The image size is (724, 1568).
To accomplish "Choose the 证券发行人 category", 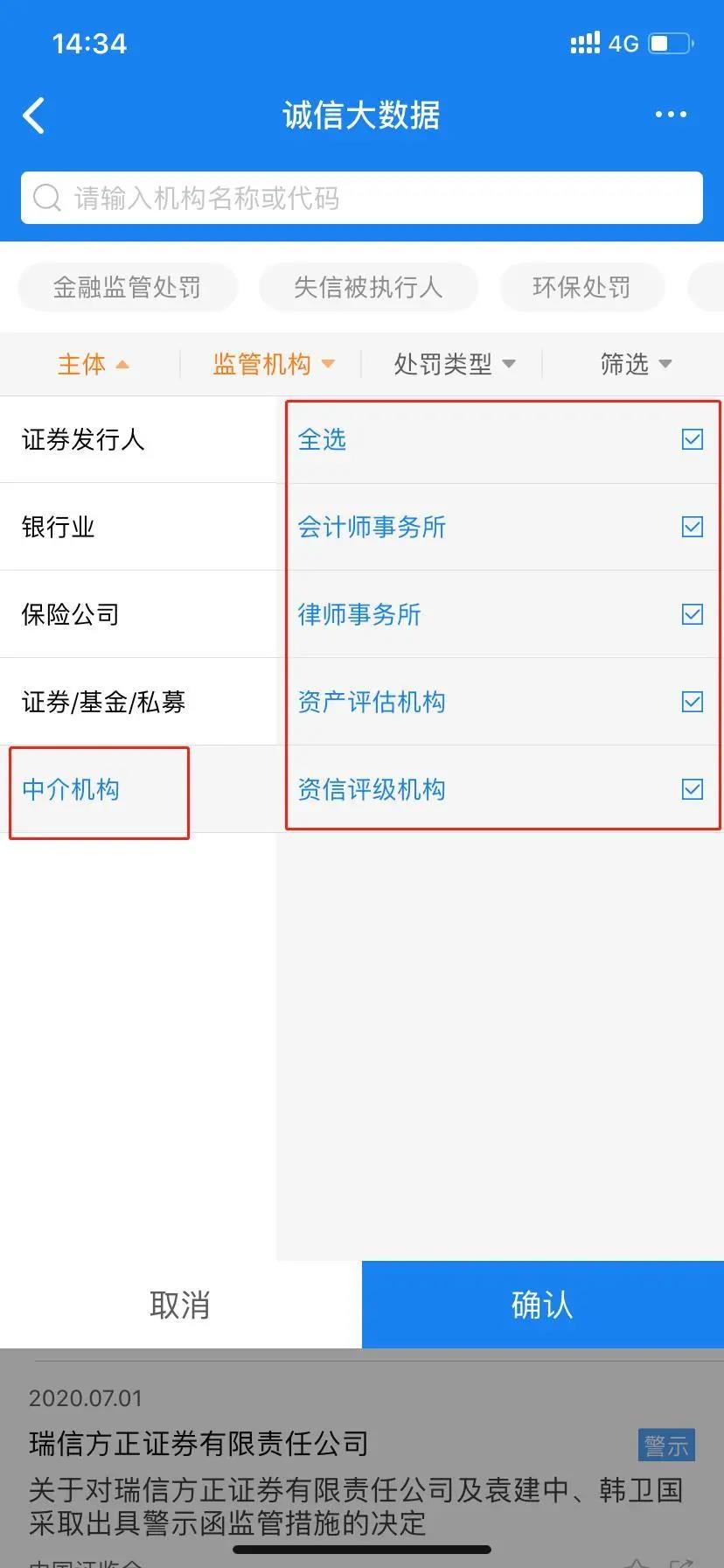I will [83, 439].
